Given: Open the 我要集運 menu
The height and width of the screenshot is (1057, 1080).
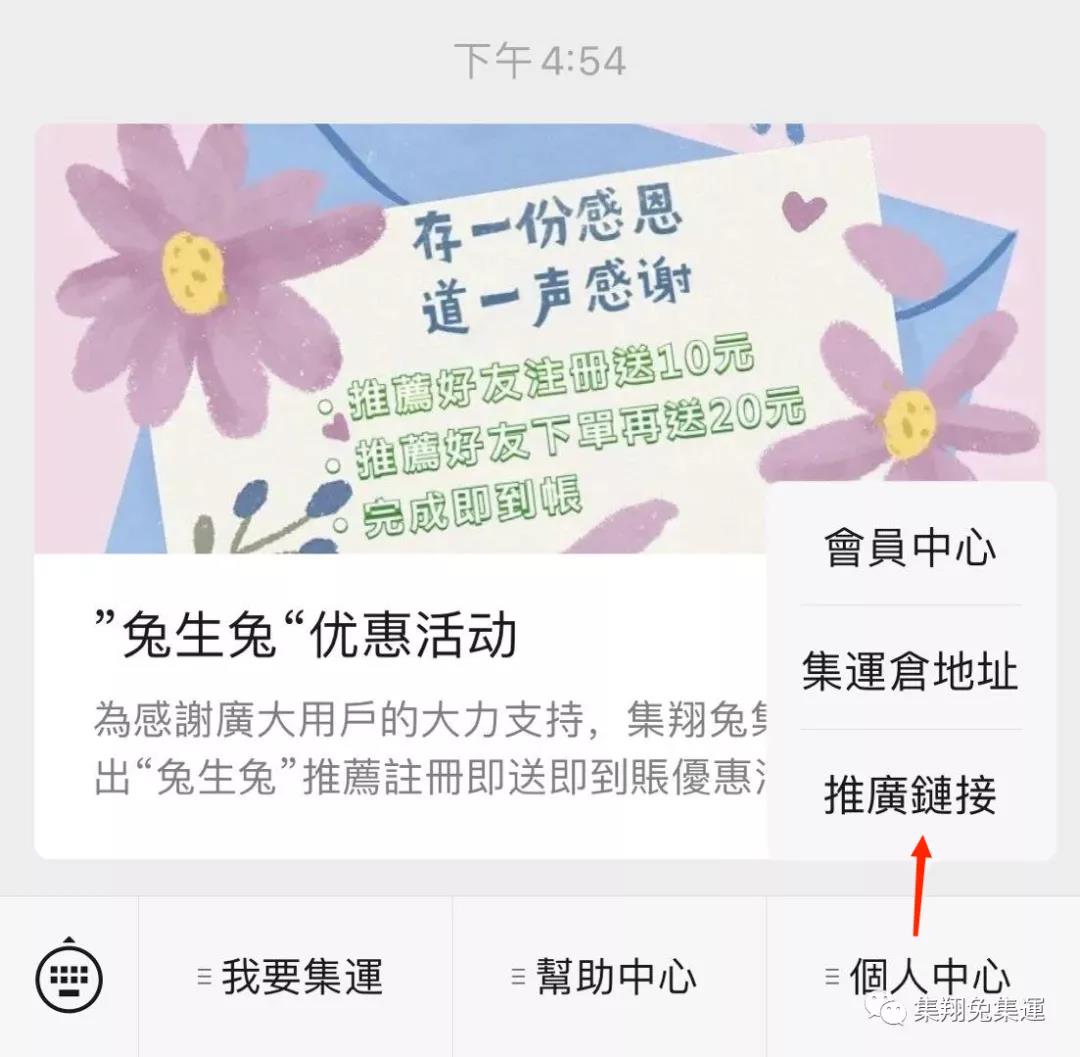Looking at the screenshot, I should pyautogui.click(x=294, y=977).
